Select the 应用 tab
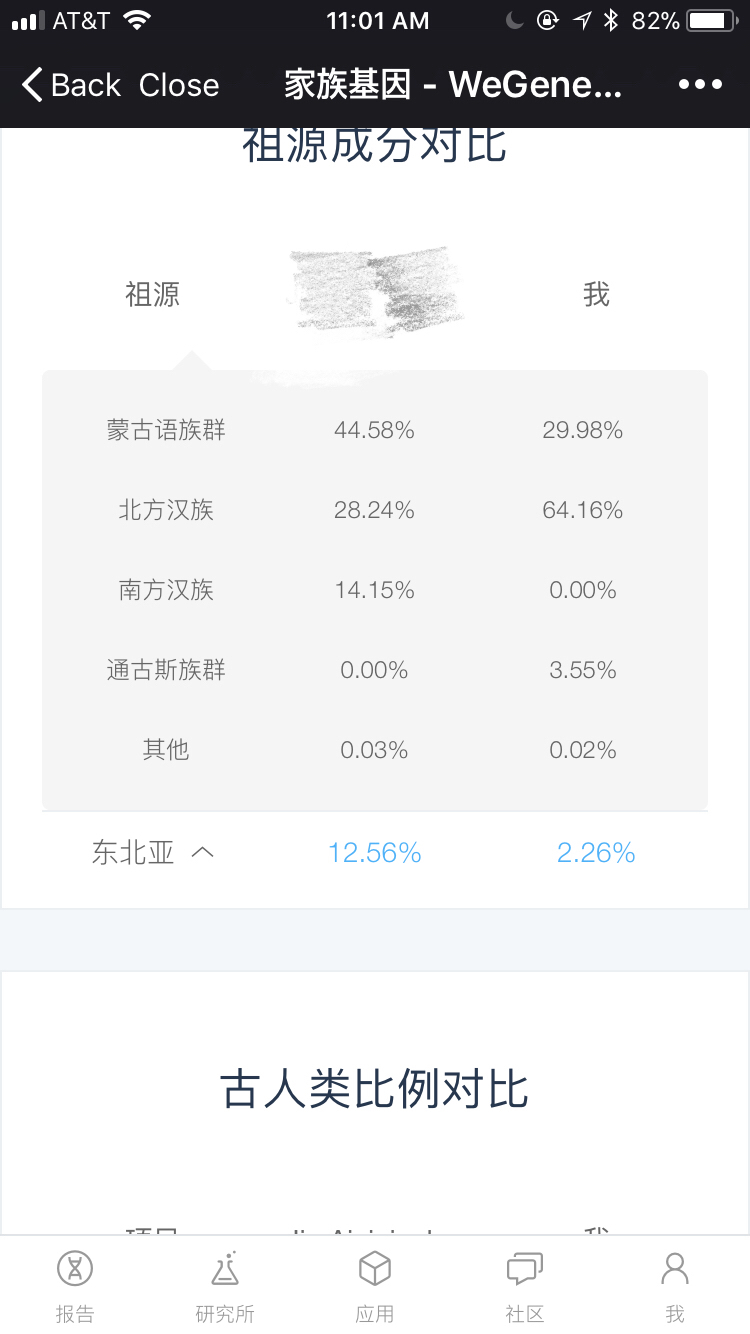 click(375, 1287)
